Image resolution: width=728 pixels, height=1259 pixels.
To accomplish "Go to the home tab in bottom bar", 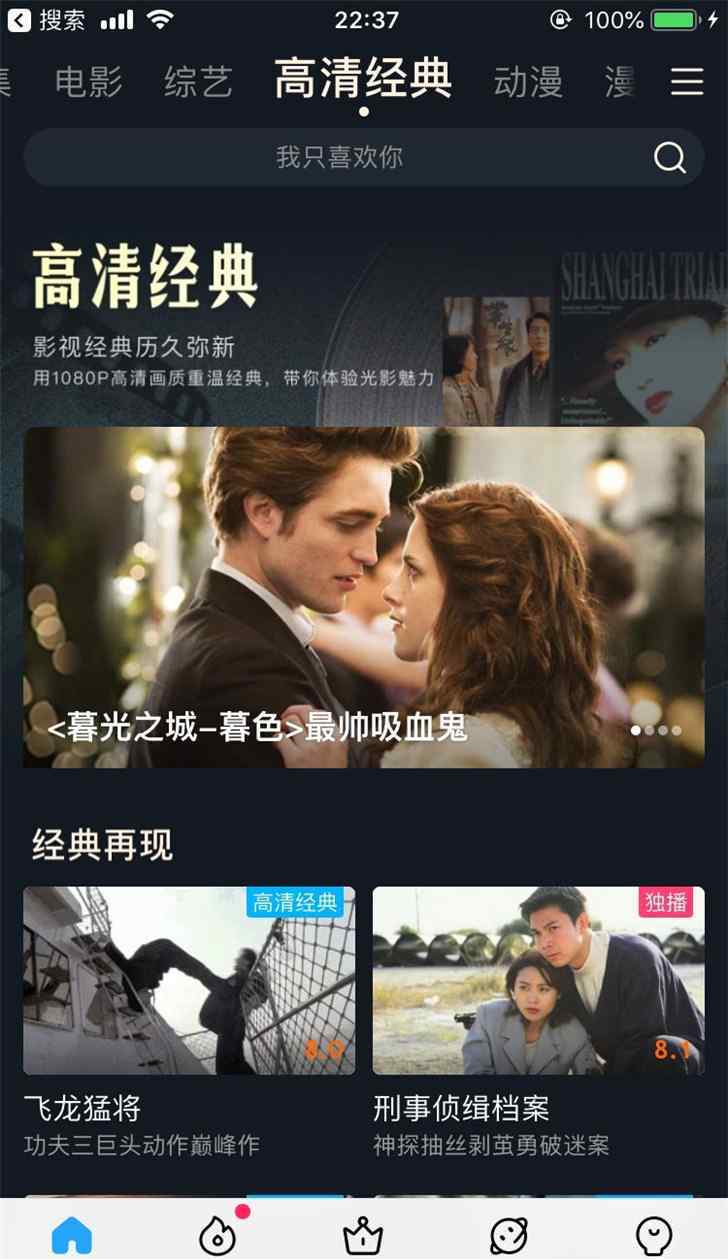I will click(72, 1234).
